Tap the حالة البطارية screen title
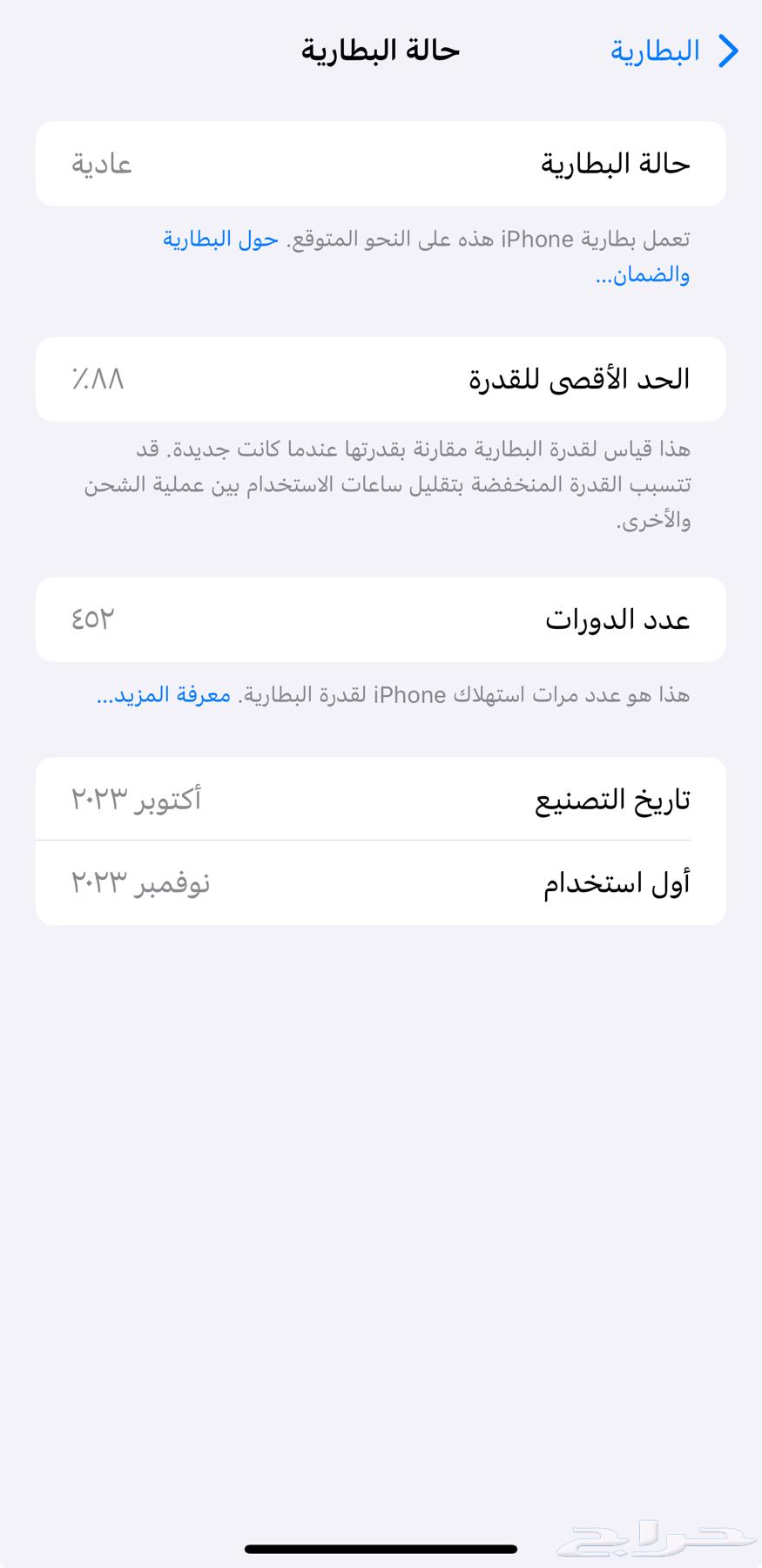The width and height of the screenshot is (762, 1568). tap(379, 51)
